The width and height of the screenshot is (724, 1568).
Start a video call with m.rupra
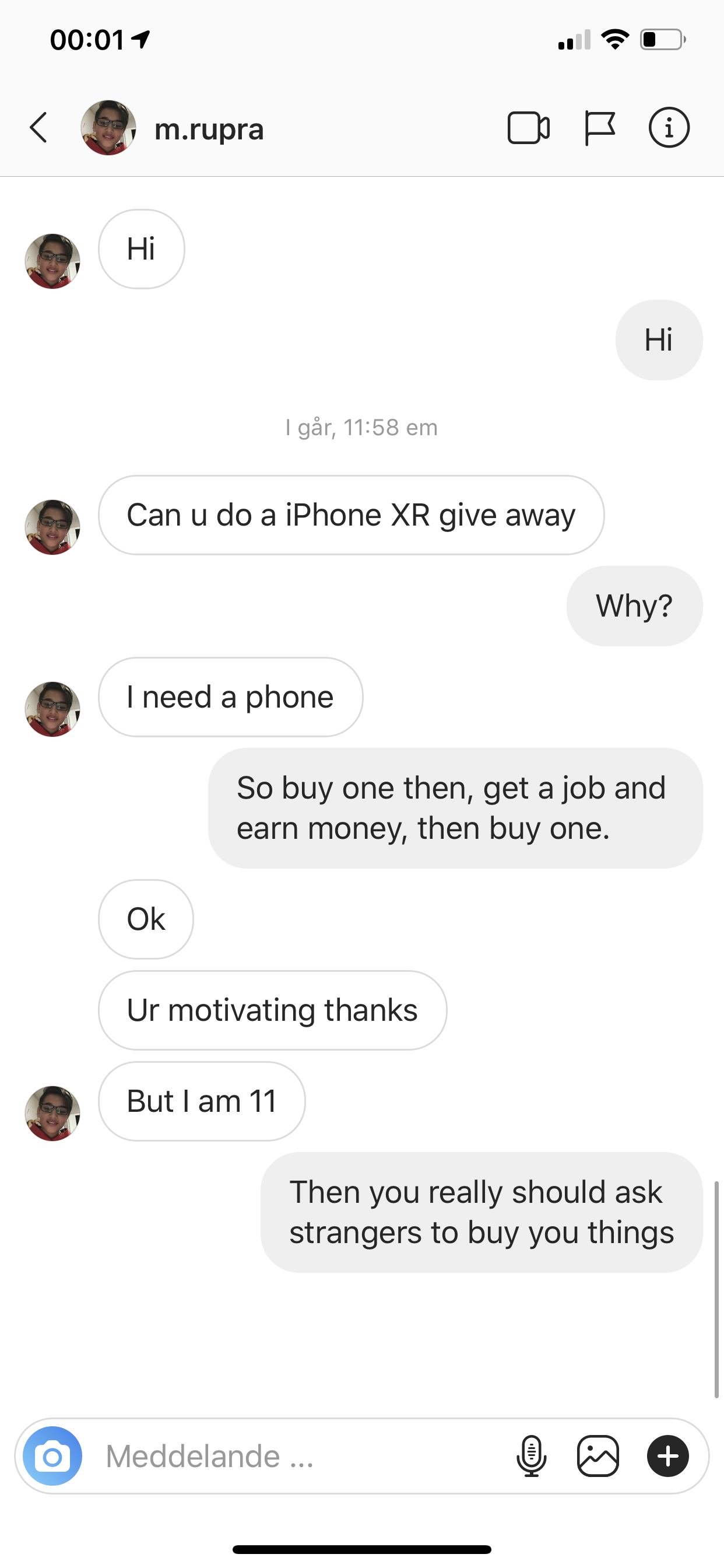[x=528, y=128]
